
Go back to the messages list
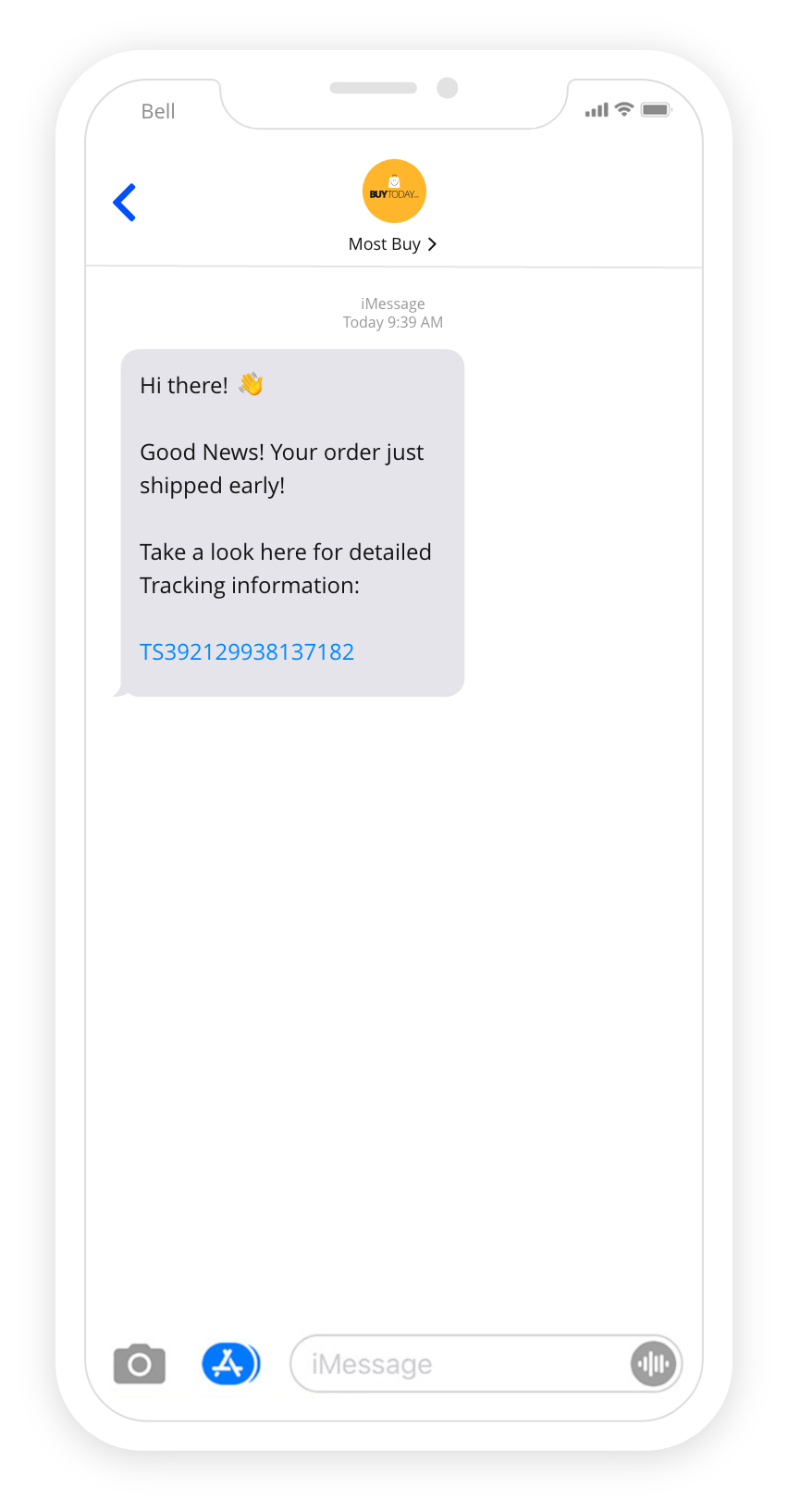125,203
